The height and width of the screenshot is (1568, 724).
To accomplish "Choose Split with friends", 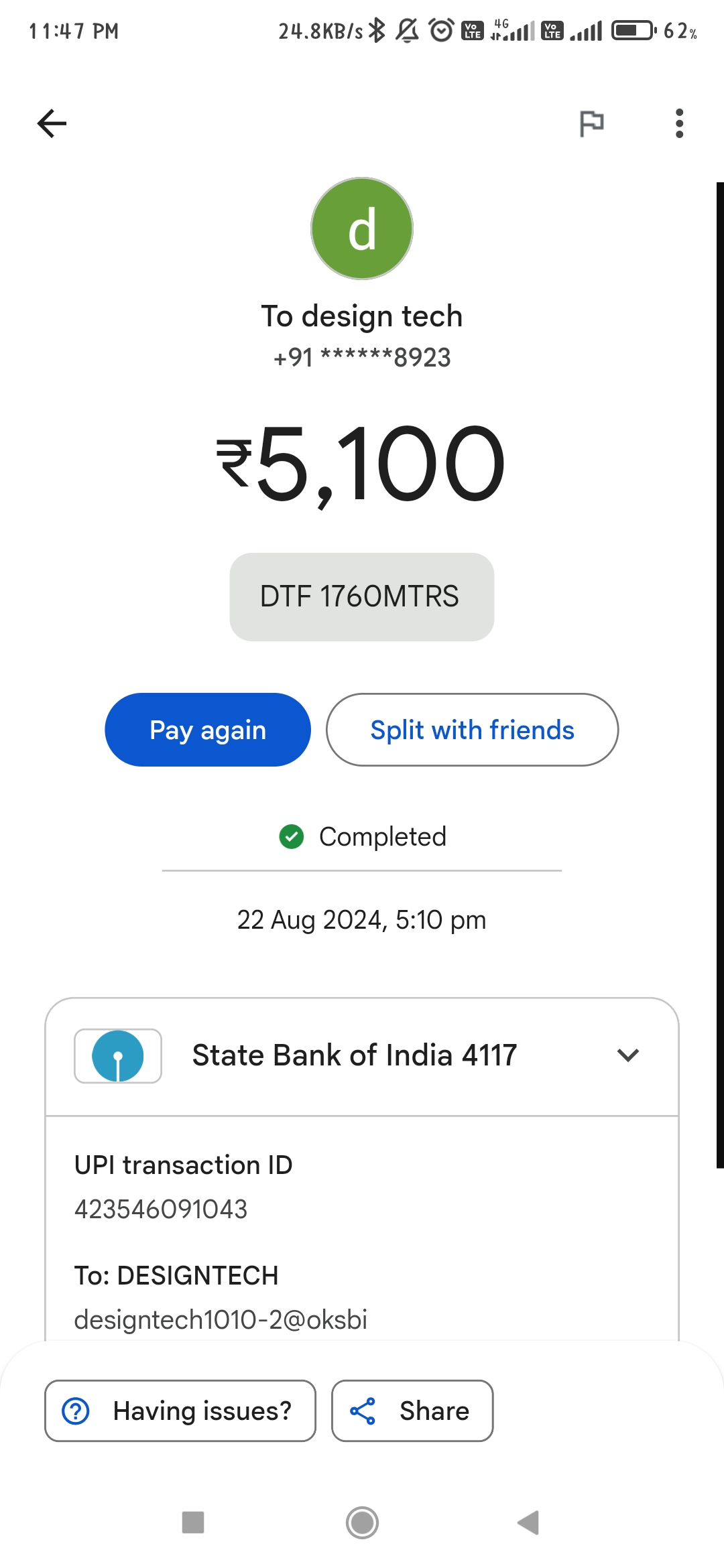I will coord(472,730).
